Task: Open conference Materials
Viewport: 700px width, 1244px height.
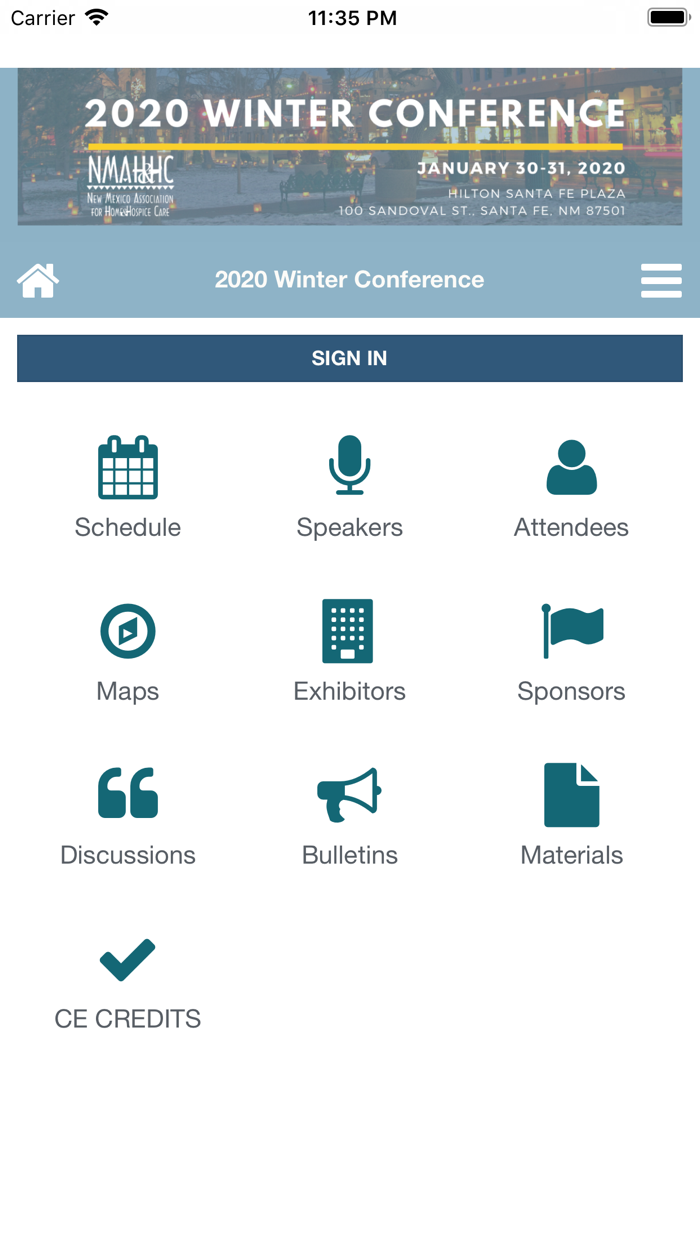Action: coord(571,815)
